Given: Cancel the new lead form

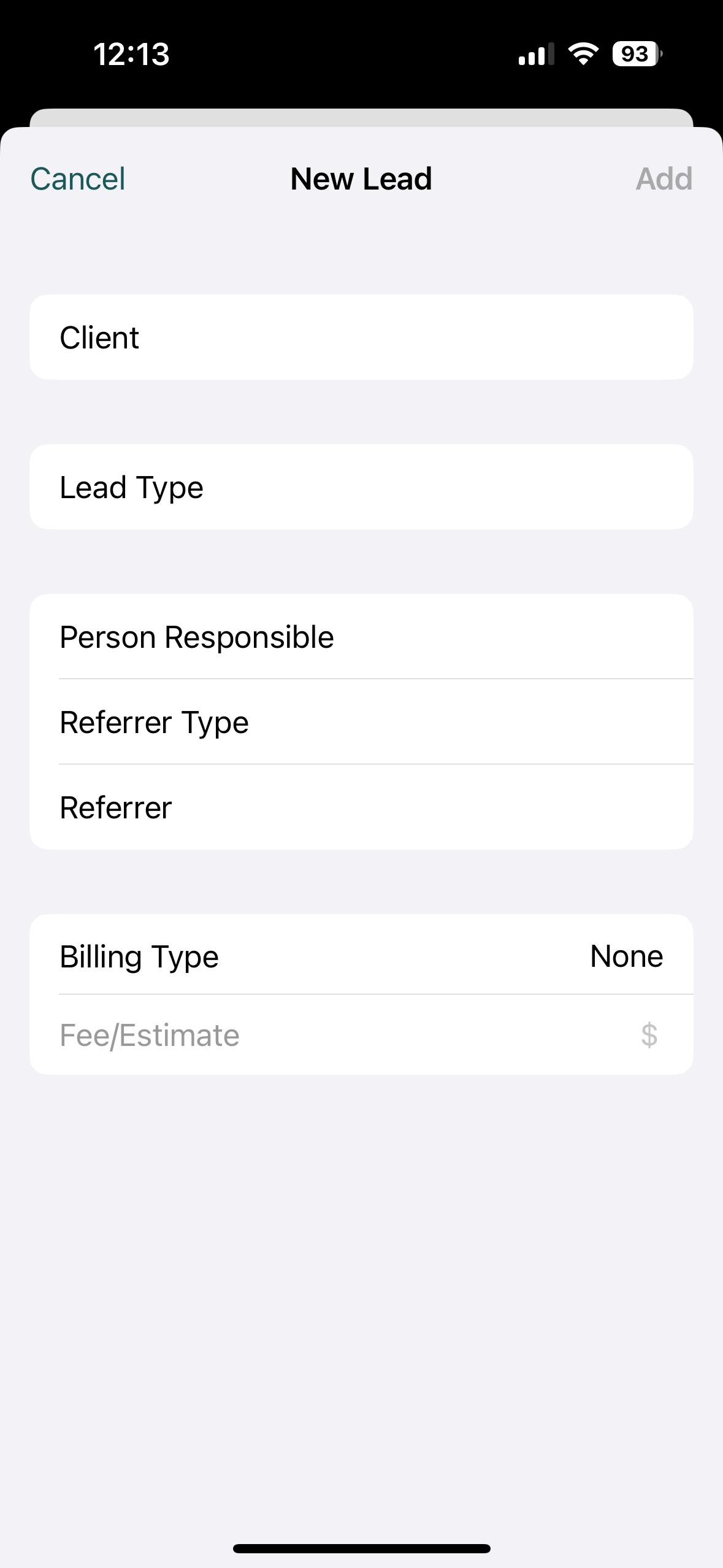Looking at the screenshot, I should click(78, 179).
